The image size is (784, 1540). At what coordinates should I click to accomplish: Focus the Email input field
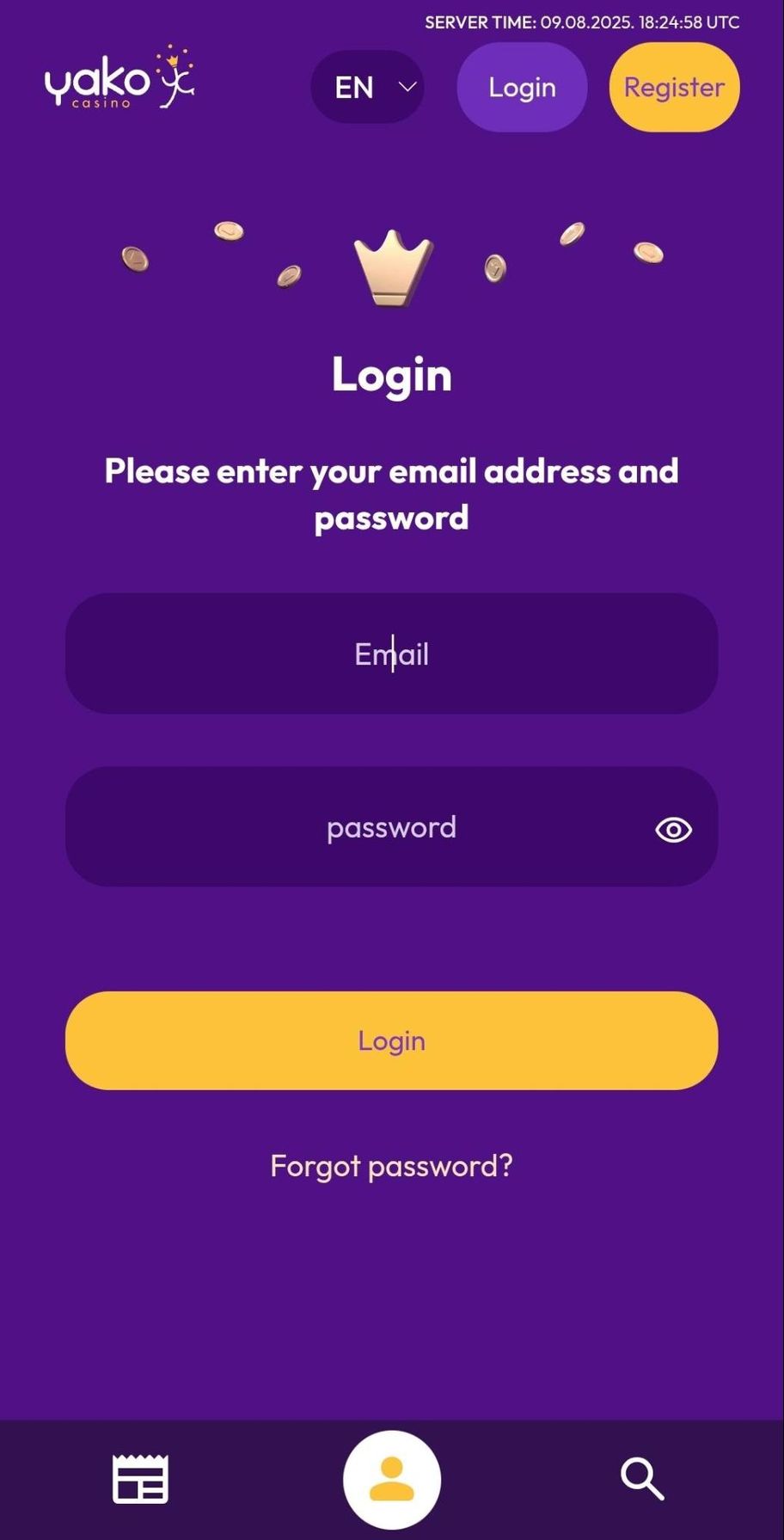[391, 653]
